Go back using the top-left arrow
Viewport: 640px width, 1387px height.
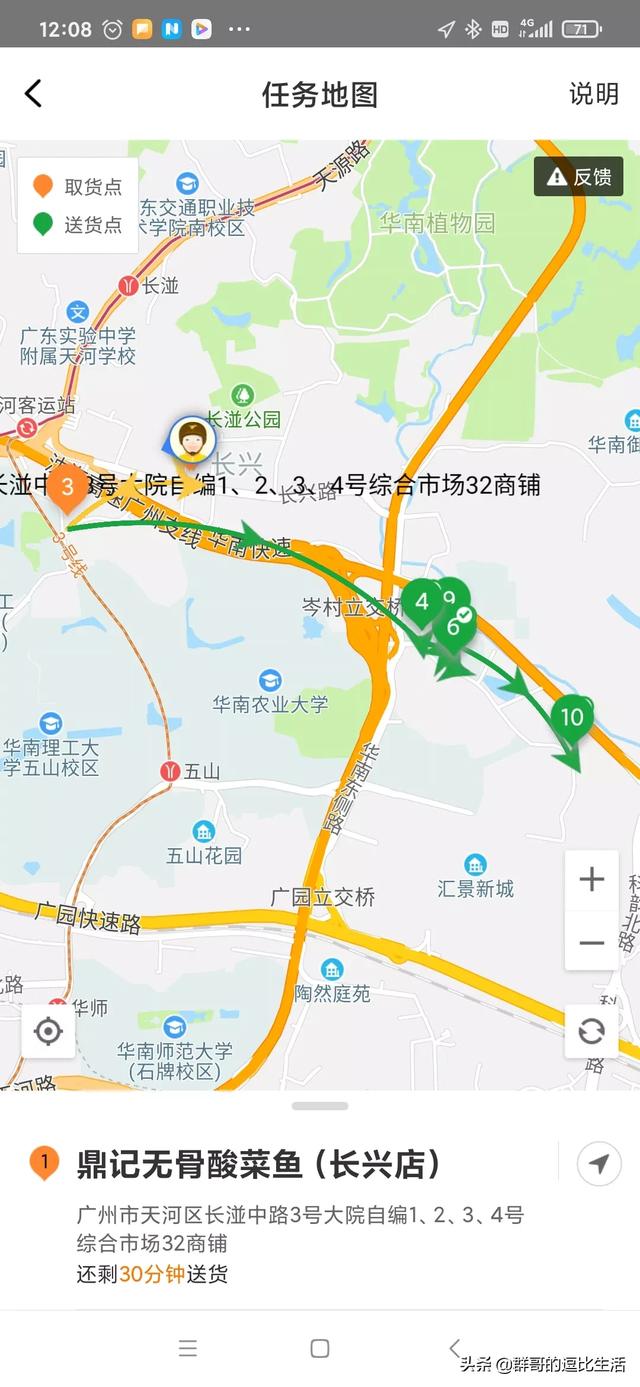point(33,94)
